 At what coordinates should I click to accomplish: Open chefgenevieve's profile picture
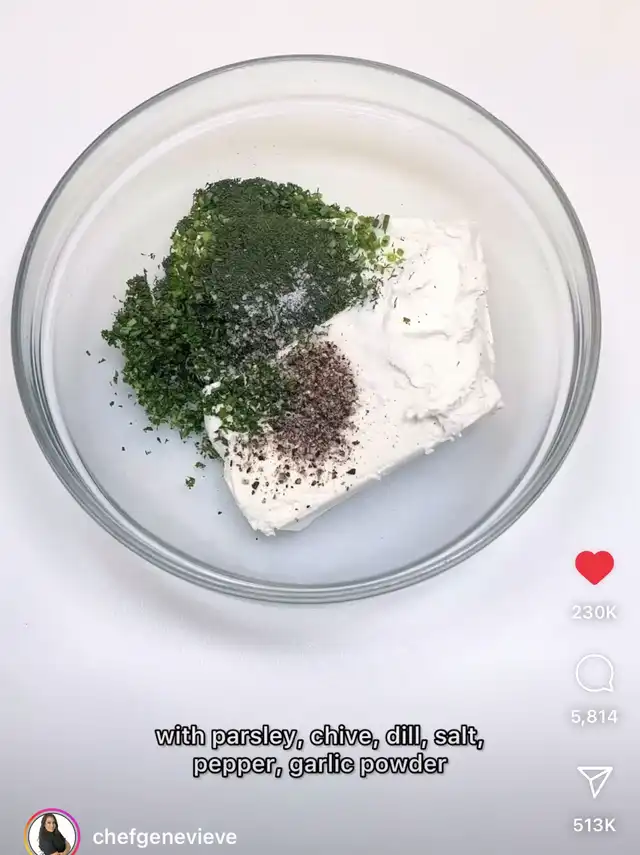(52, 833)
